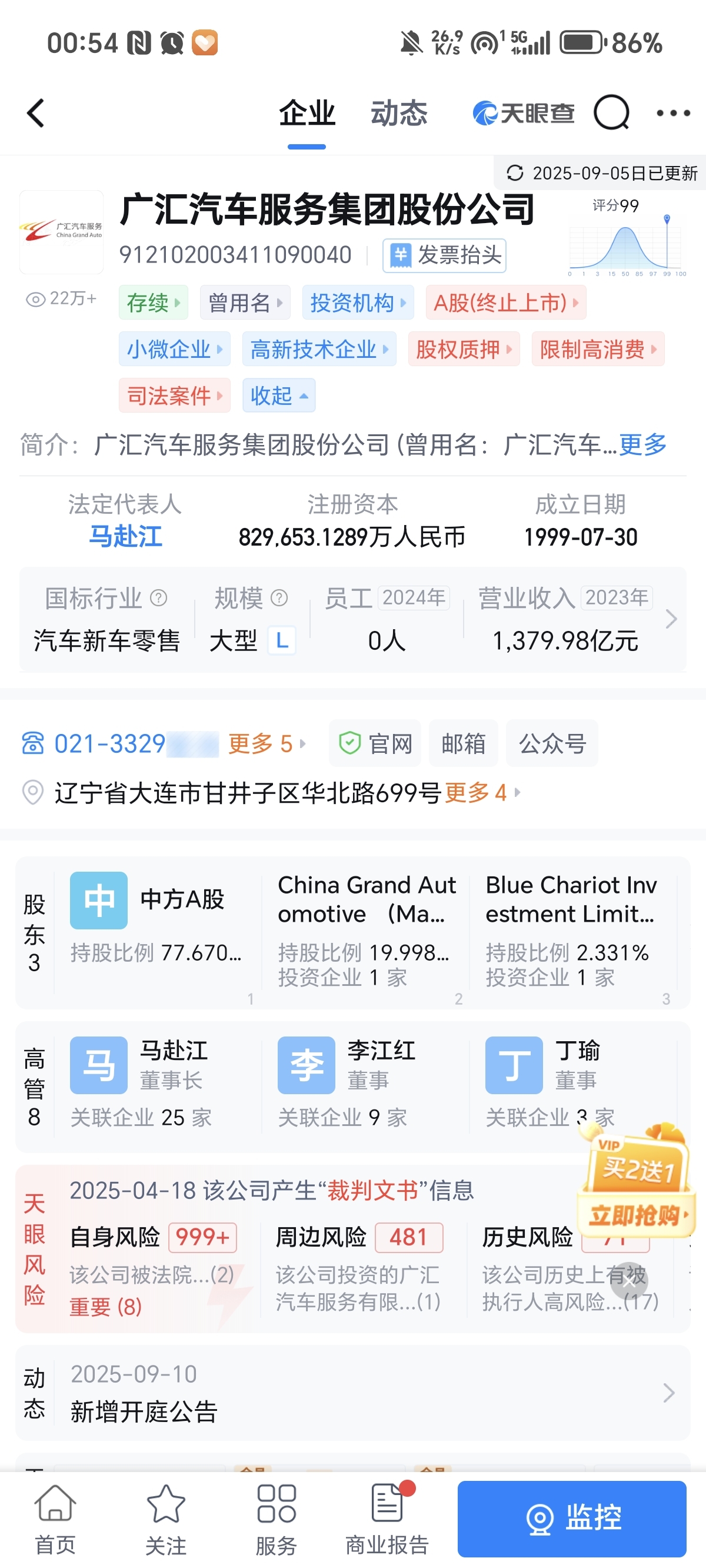Image resolution: width=706 pixels, height=1568 pixels.
Task: Open the 新增开庭公告 dynamic entry
Action: click(353, 1394)
